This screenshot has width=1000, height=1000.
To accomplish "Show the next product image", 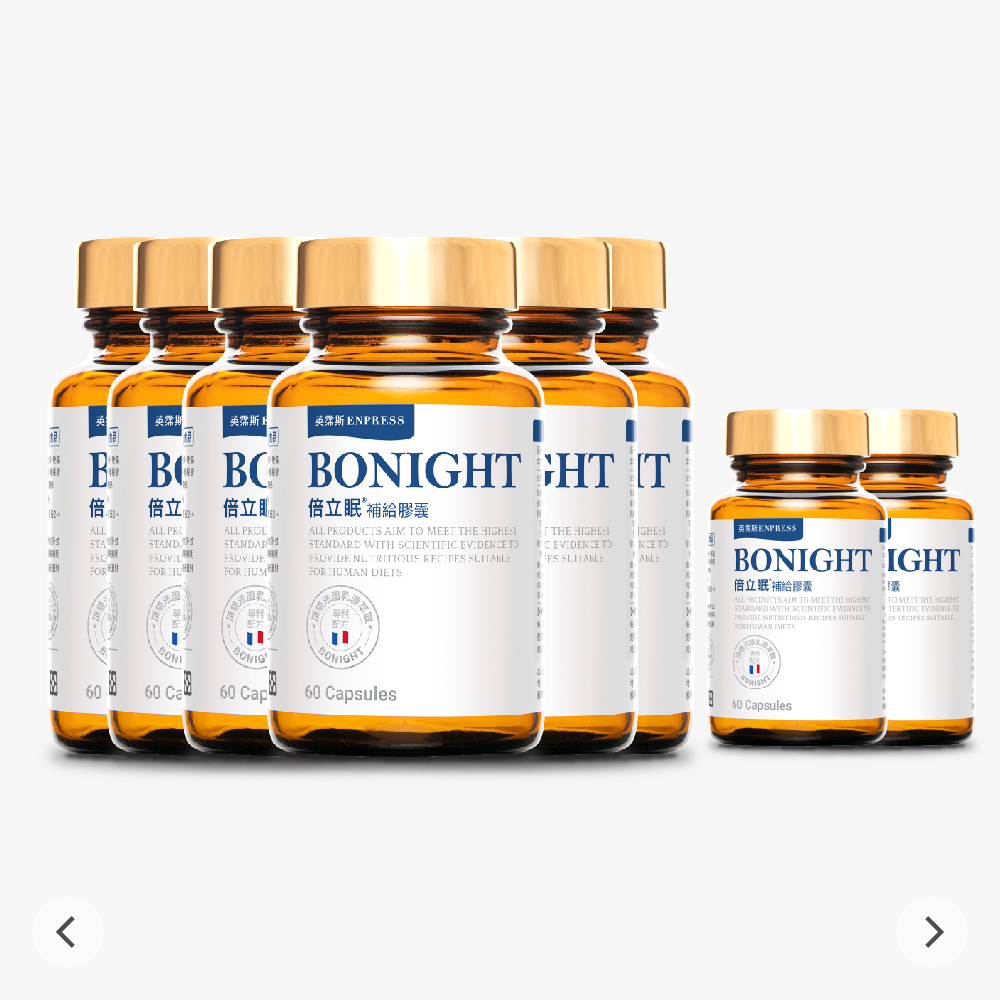I will (932, 932).
